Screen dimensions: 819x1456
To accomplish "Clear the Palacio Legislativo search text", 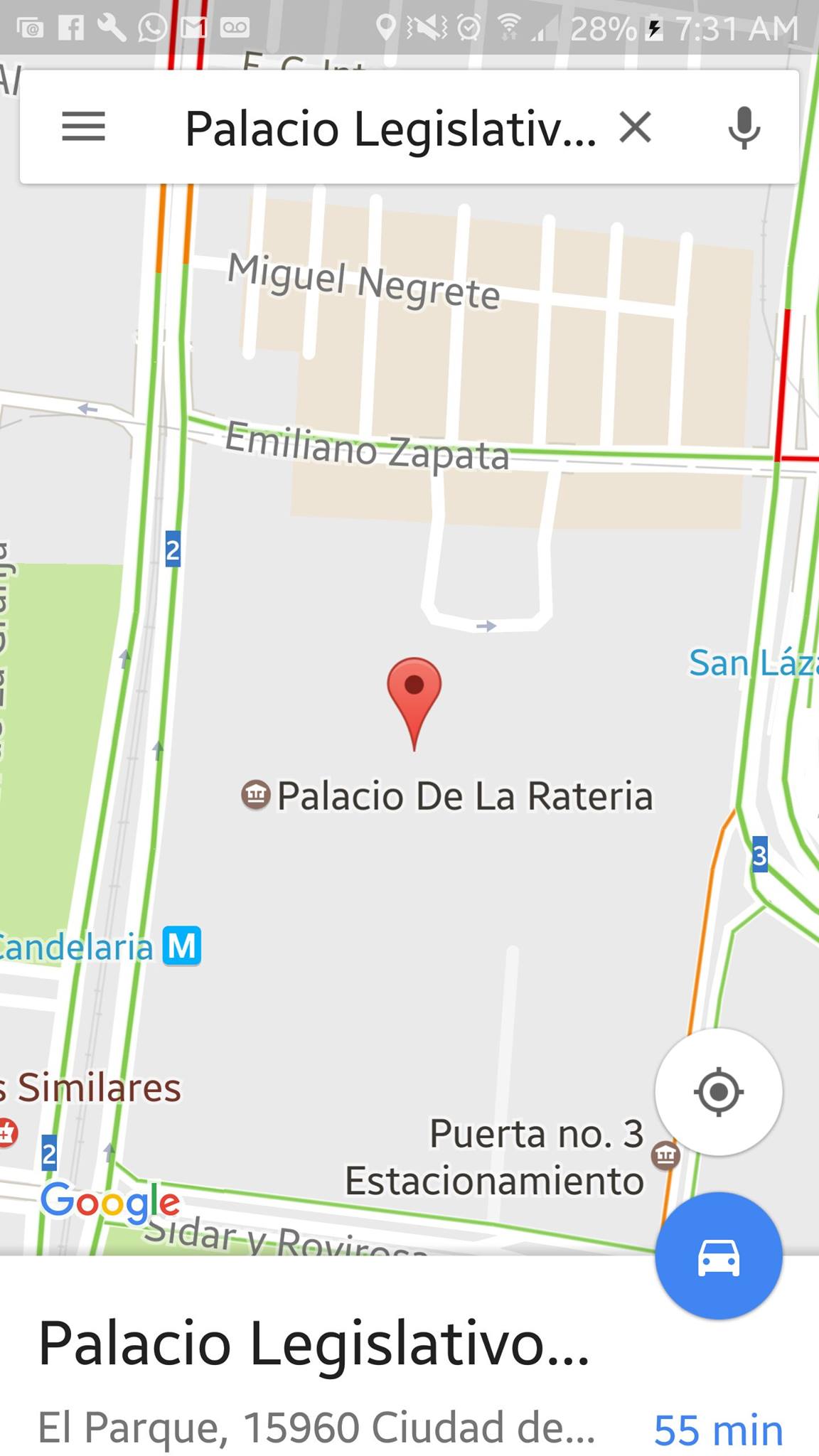I will [635, 128].
